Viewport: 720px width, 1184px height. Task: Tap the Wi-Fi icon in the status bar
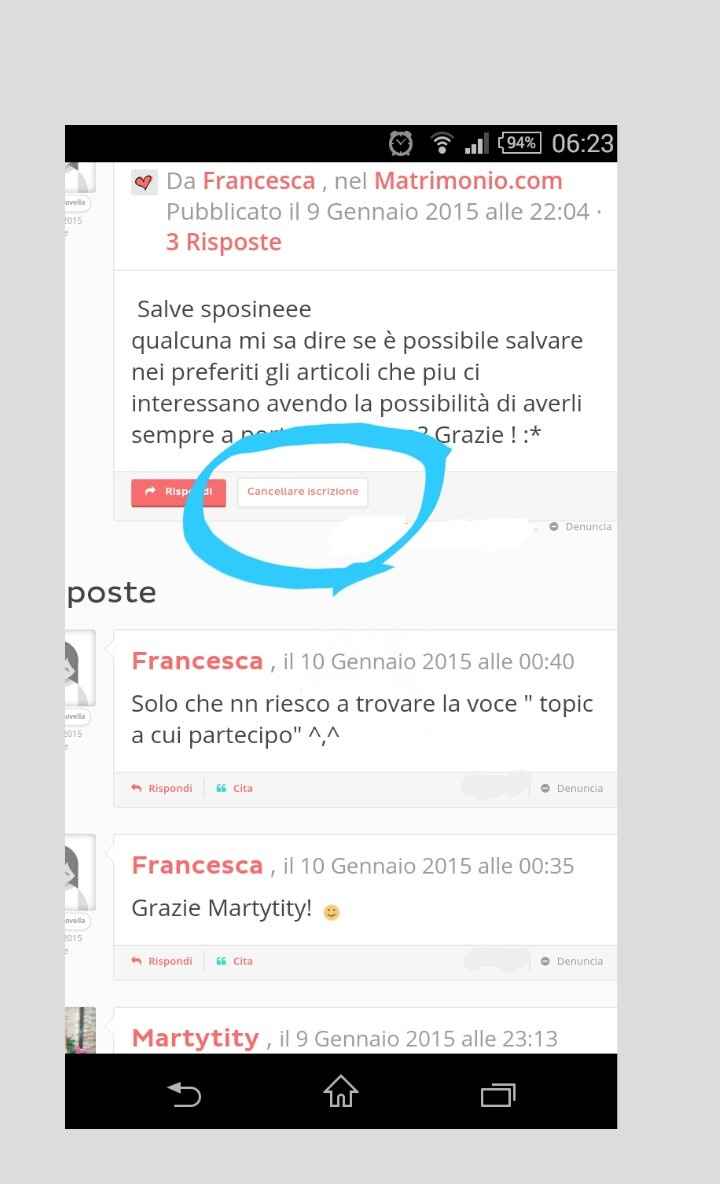440,143
